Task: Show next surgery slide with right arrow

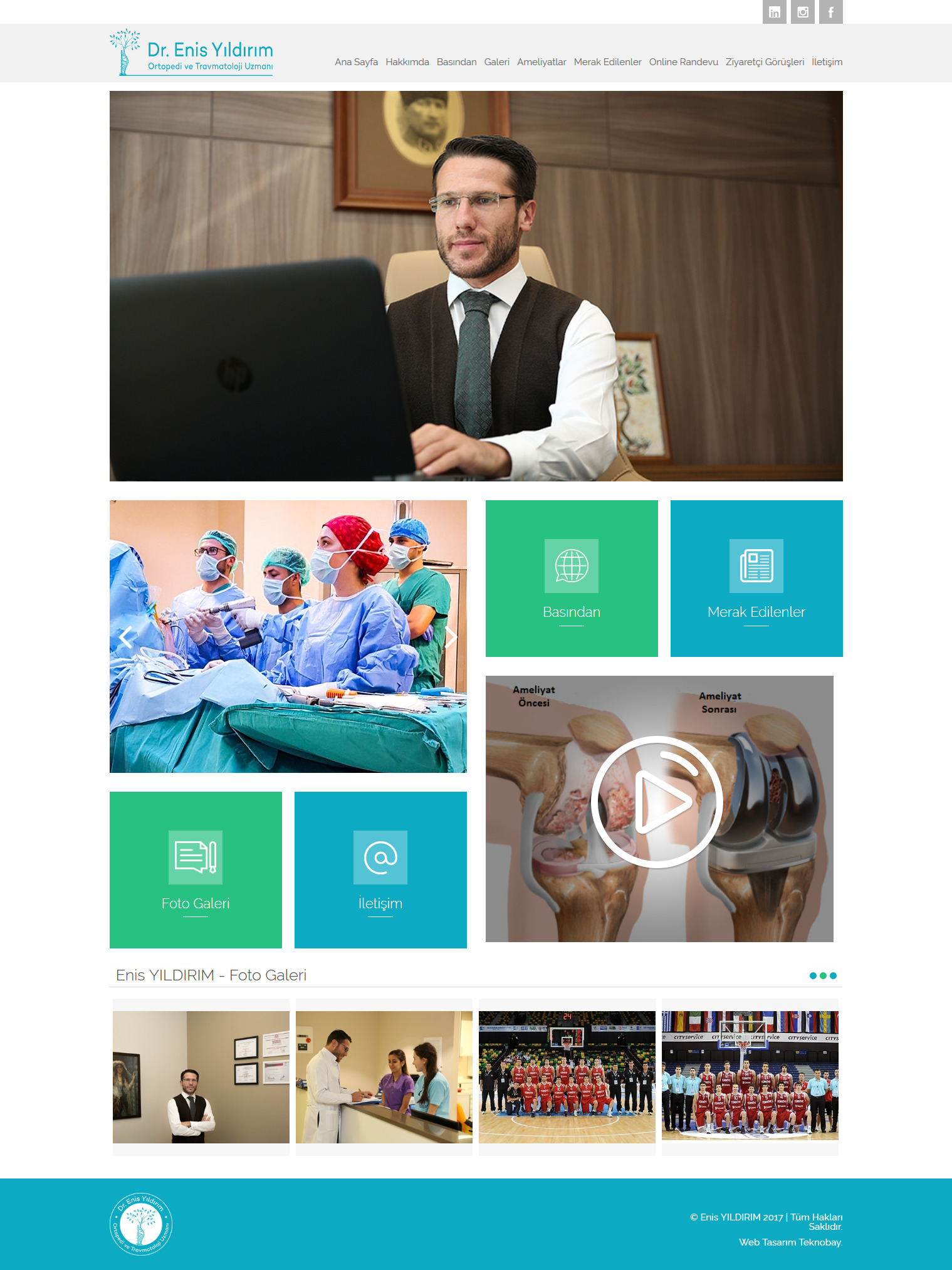Action: tap(451, 637)
